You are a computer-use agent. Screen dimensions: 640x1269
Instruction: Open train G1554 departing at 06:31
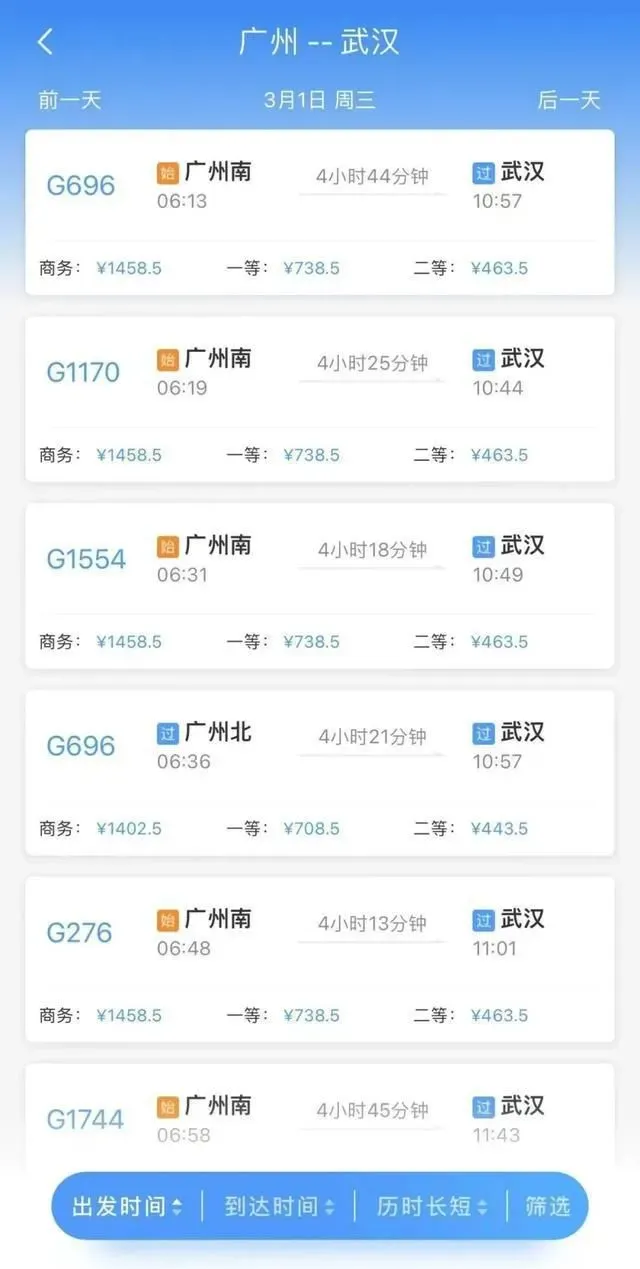point(320,586)
